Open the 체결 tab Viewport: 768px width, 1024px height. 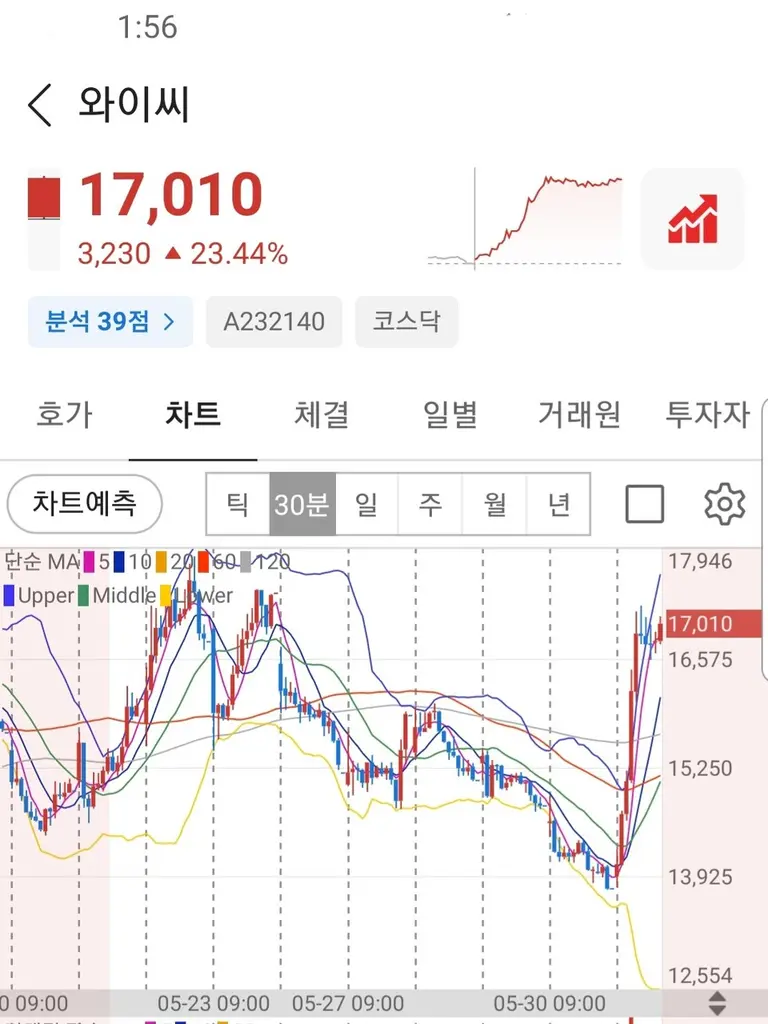[x=322, y=414]
